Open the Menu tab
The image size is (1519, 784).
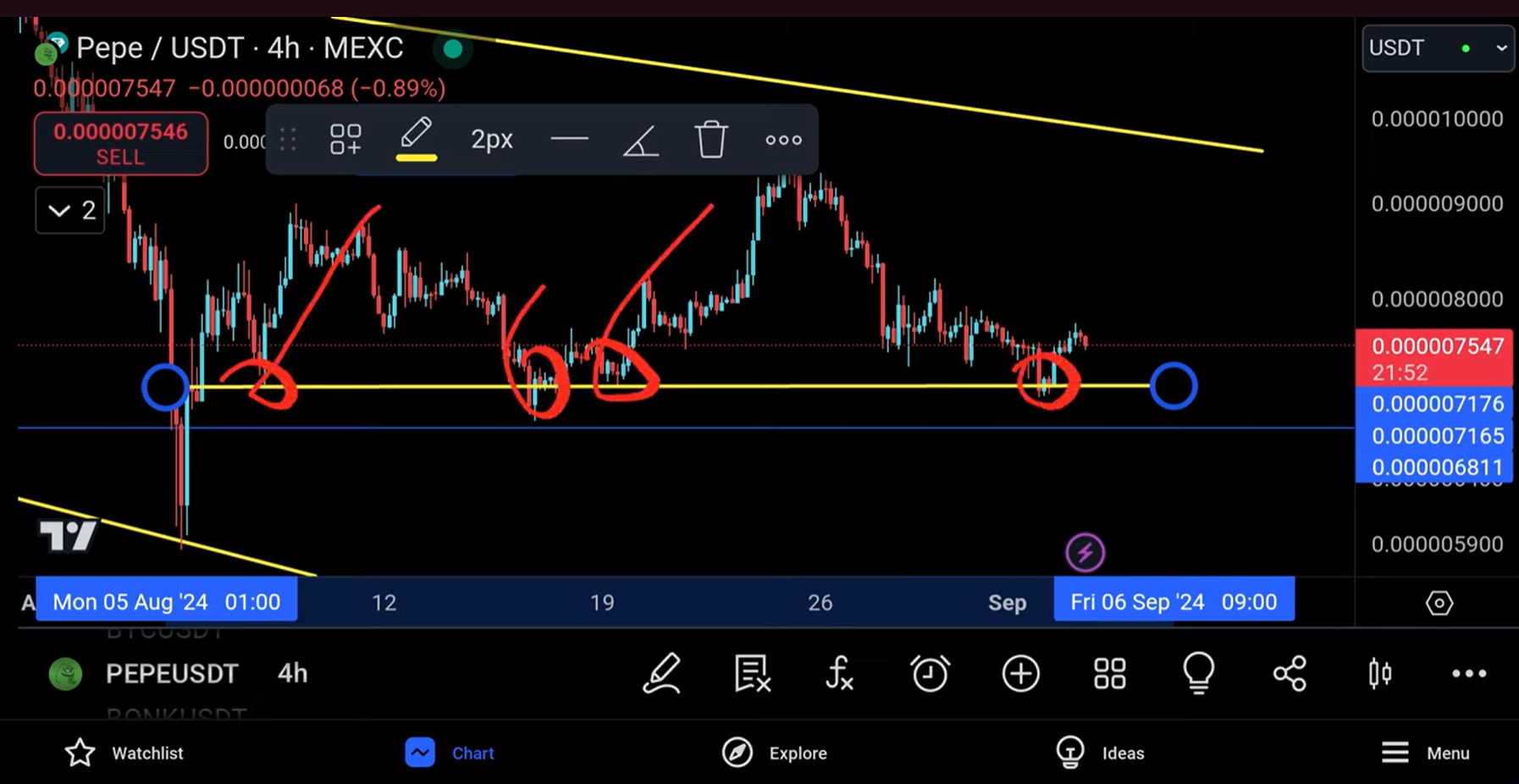(x=1426, y=753)
